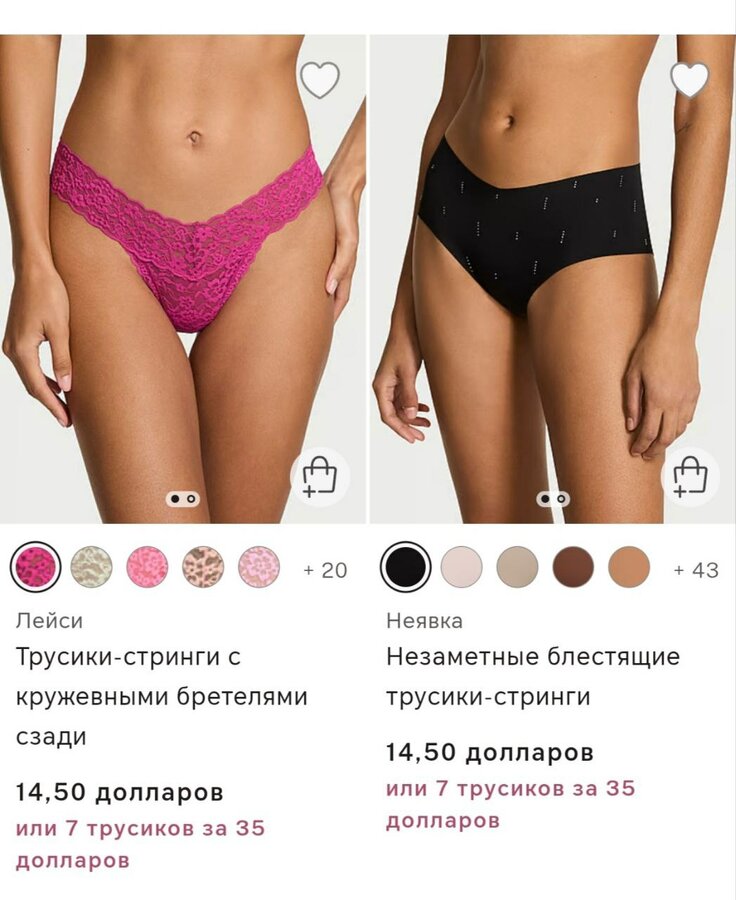736x900 pixels.
Task: Choose the caramel tan swatch for Неявка
Action: [629, 568]
